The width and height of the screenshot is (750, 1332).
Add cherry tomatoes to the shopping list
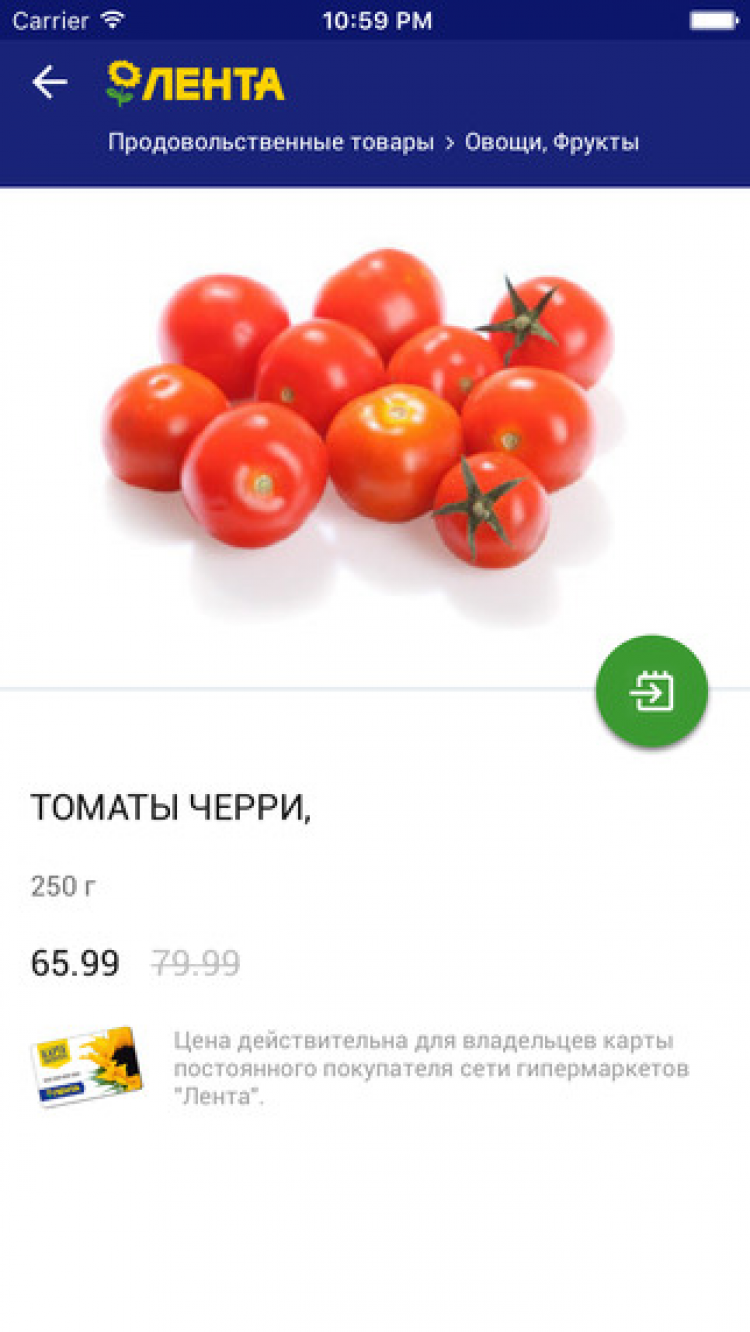tap(651, 691)
